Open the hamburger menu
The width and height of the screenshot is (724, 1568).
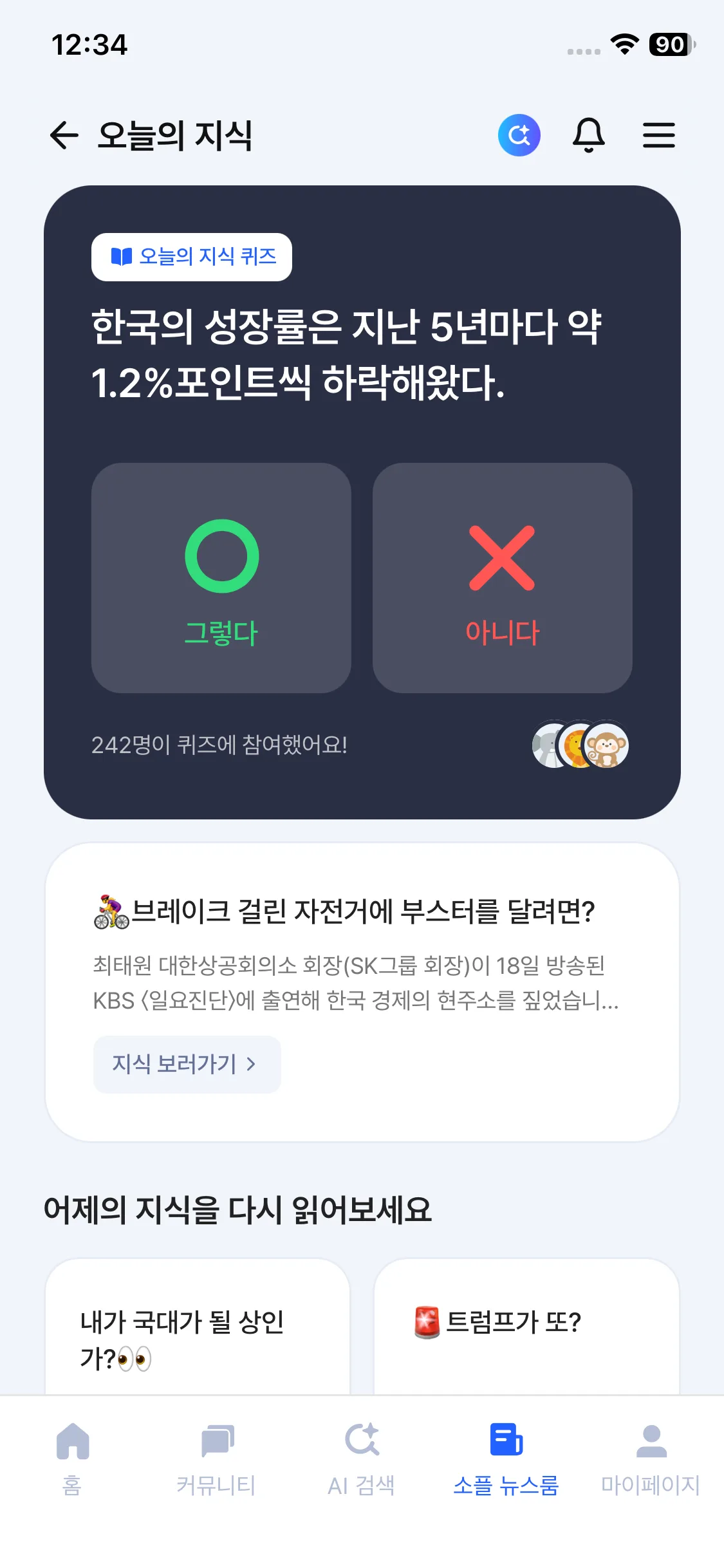[658, 135]
